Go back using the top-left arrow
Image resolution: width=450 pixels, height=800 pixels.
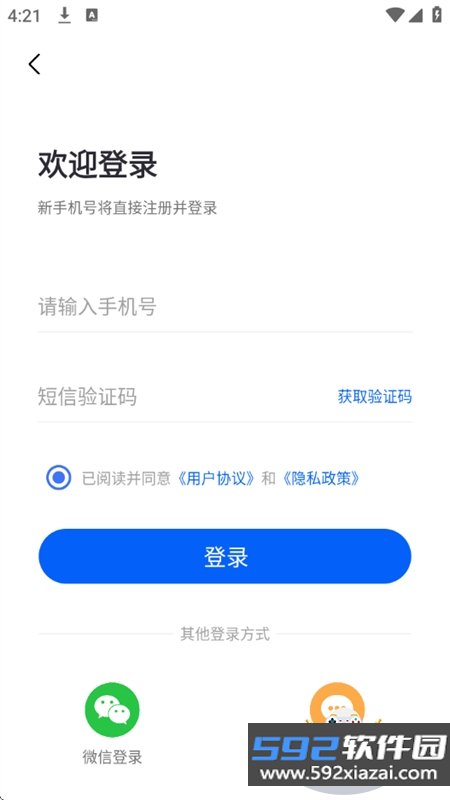[x=34, y=64]
